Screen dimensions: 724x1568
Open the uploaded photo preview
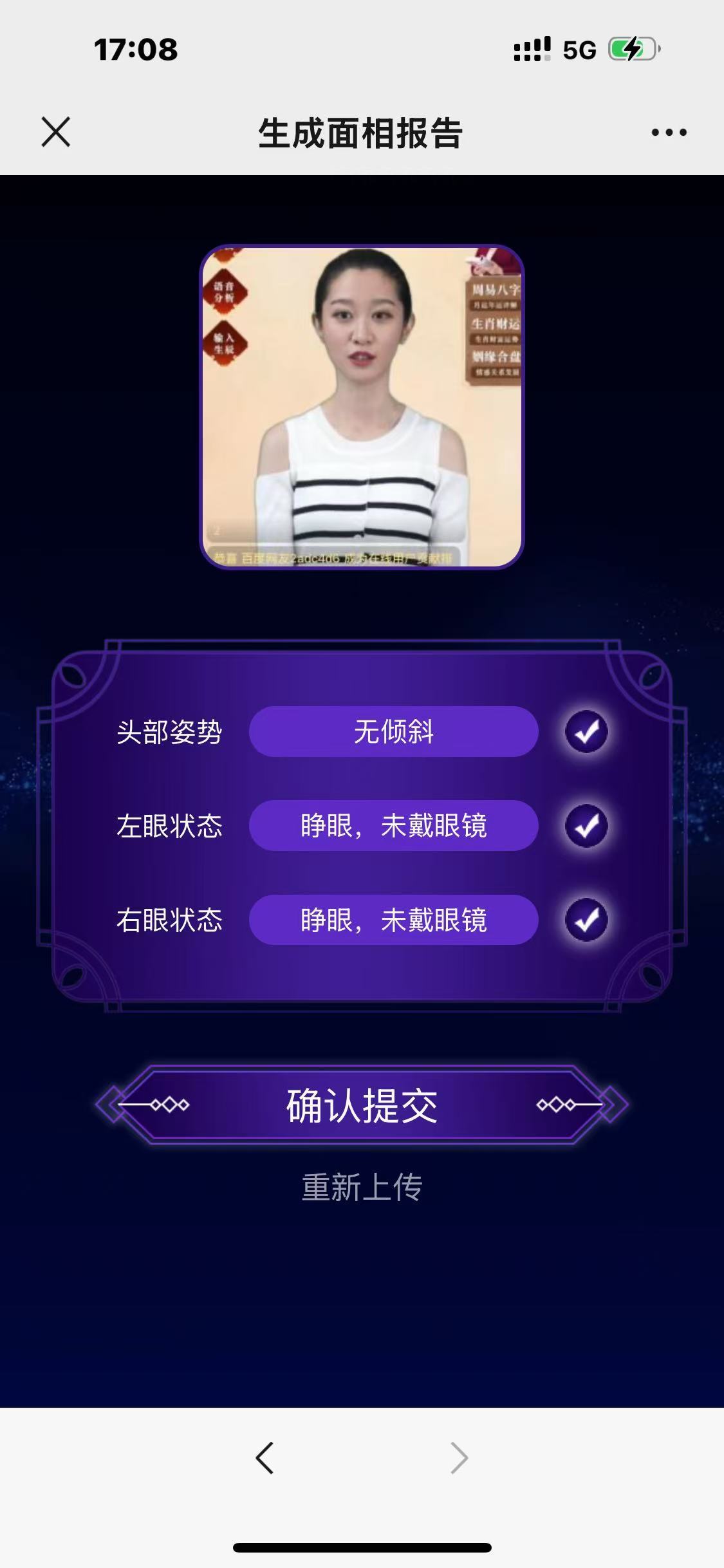pos(362,407)
